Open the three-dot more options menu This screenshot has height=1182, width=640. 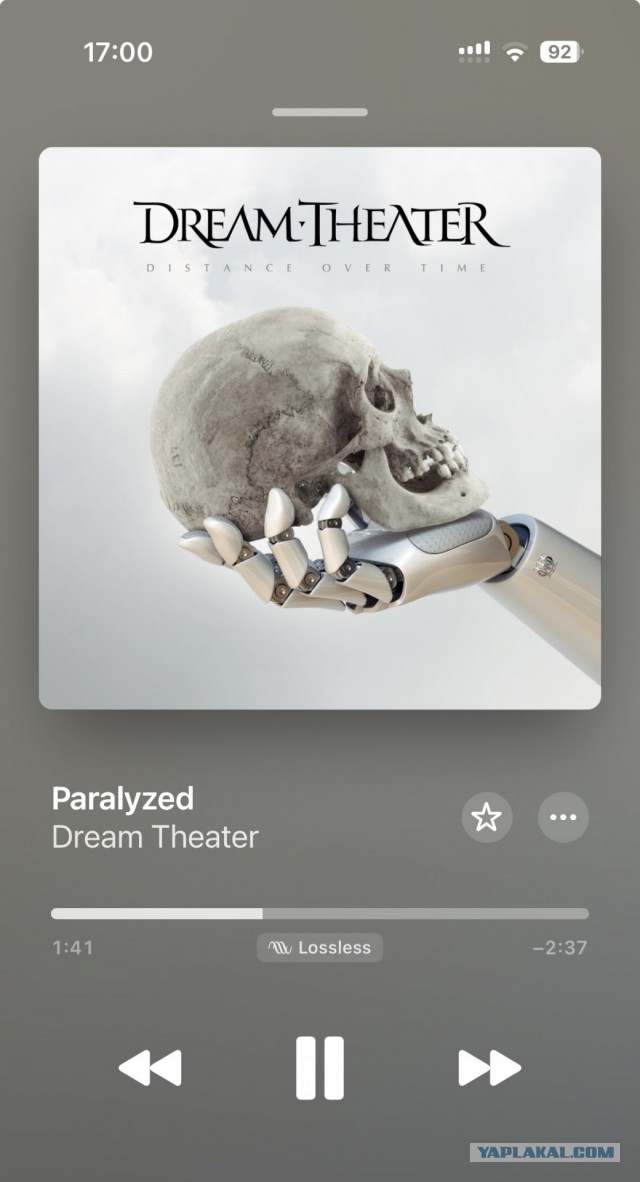[x=563, y=817]
